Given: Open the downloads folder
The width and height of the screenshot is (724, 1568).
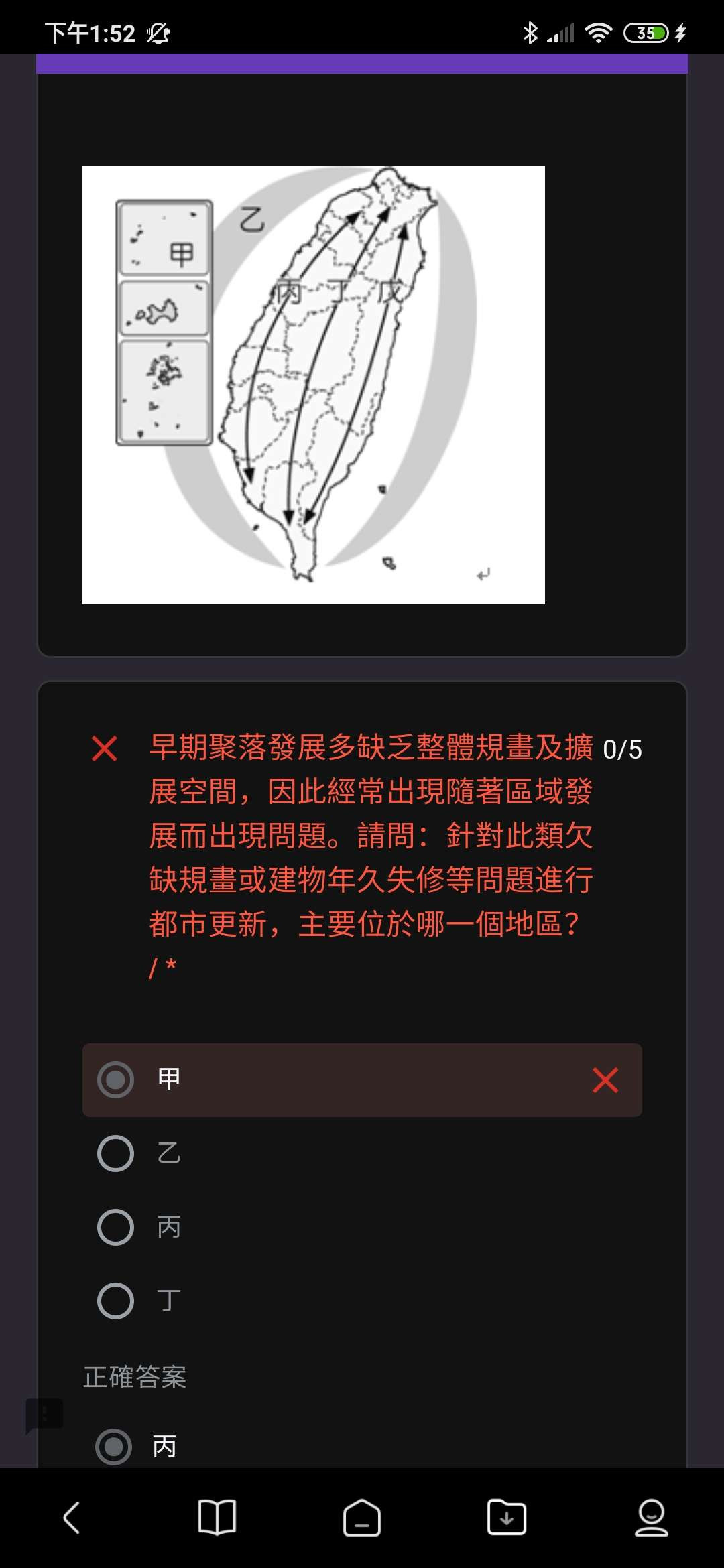Looking at the screenshot, I should [x=506, y=1518].
